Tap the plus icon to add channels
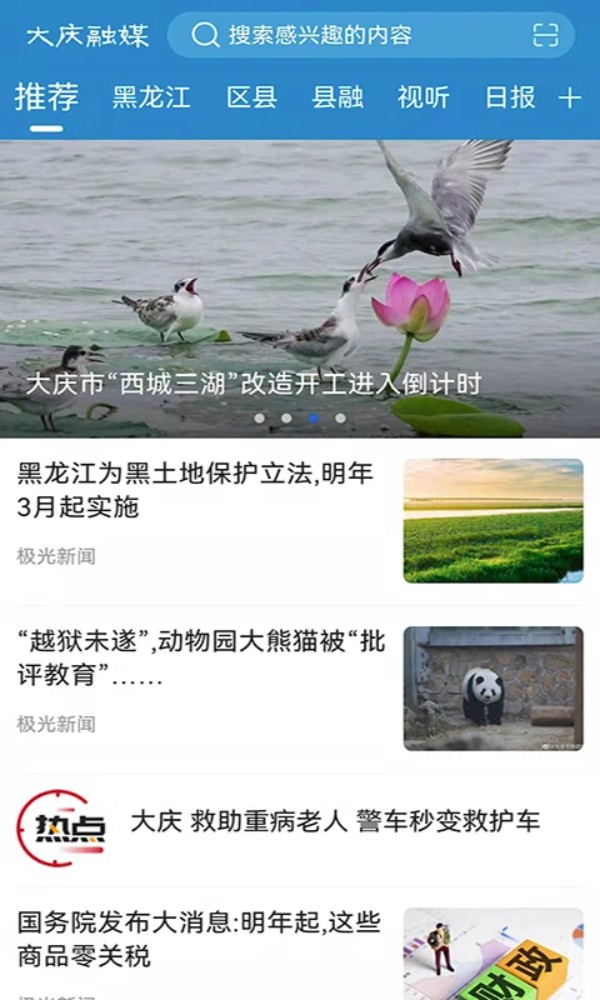The width and height of the screenshot is (600, 1000). [569, 98]
